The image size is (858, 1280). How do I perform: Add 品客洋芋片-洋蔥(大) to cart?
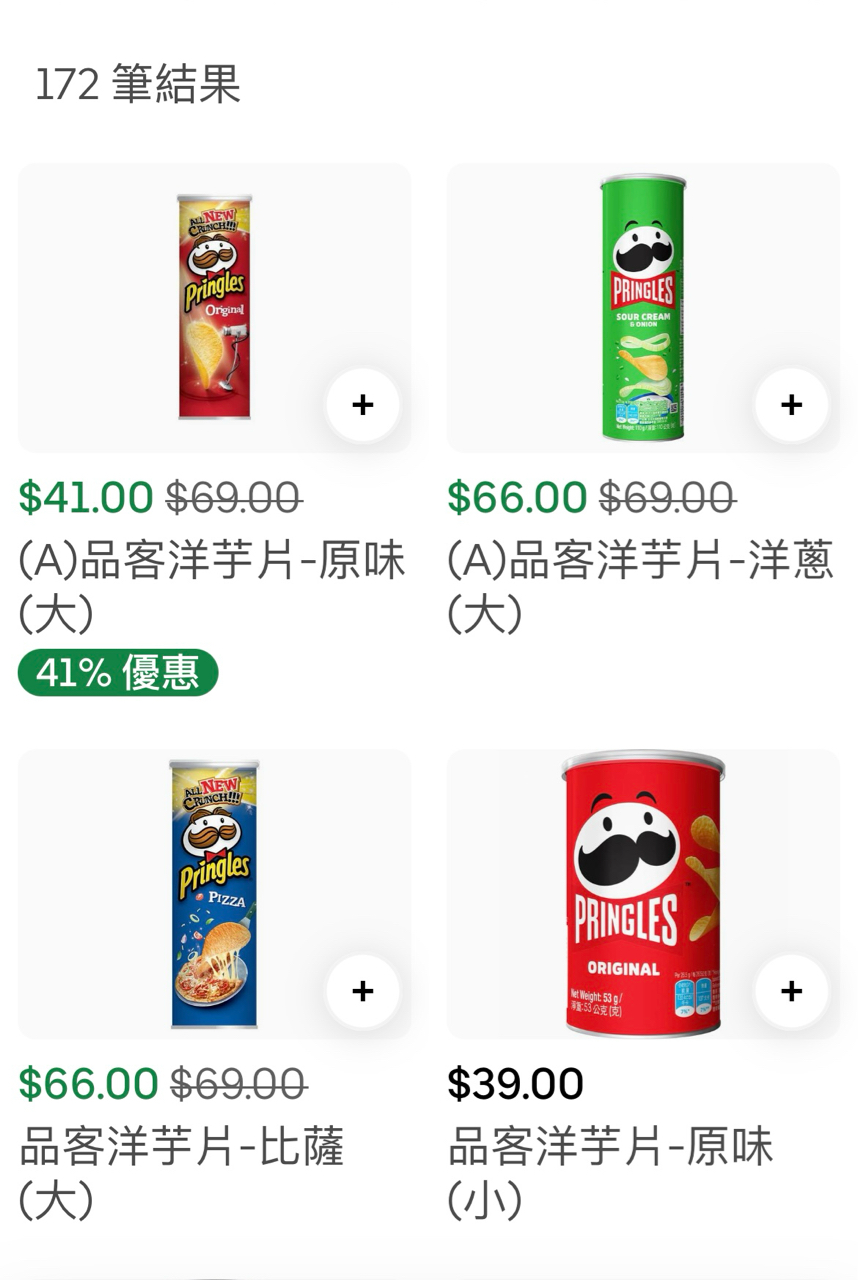pos(791,405)
